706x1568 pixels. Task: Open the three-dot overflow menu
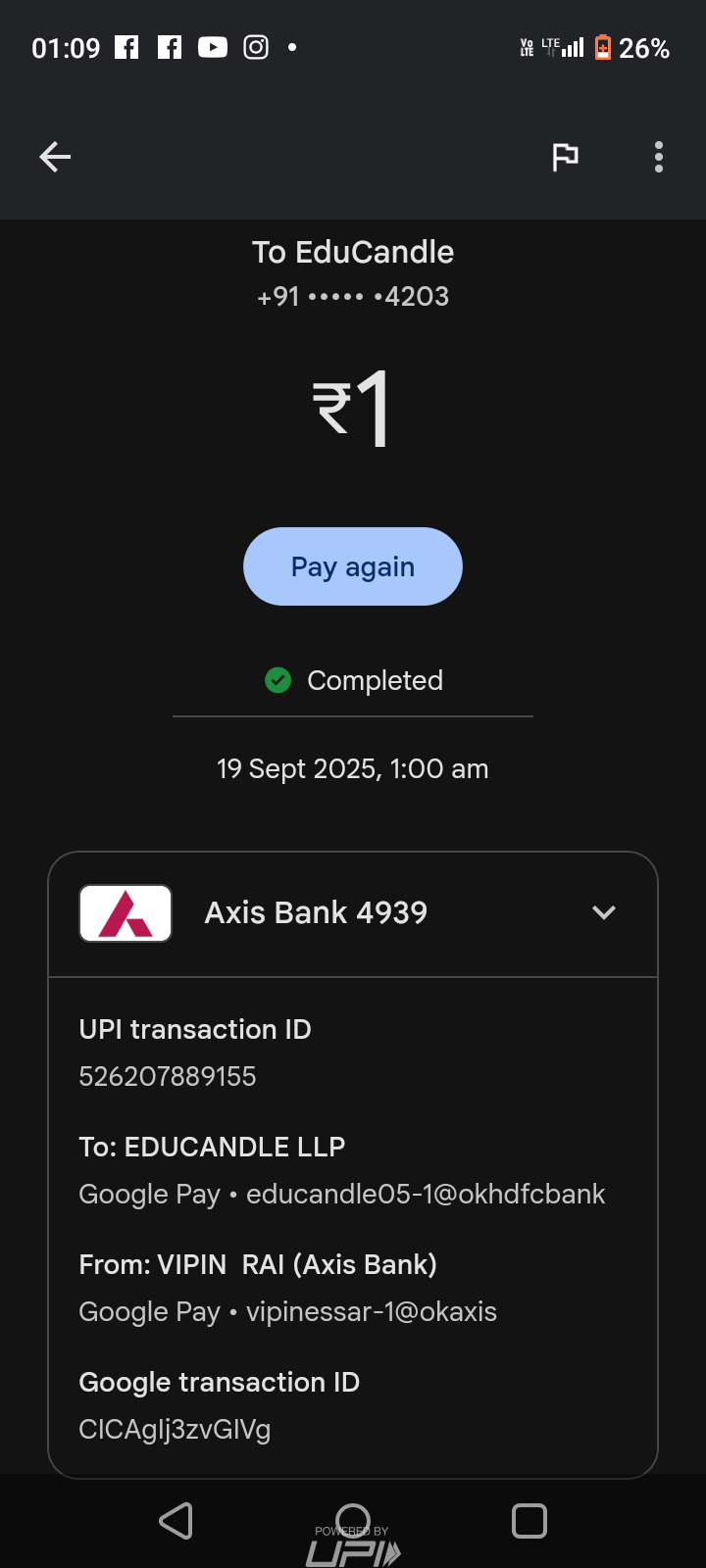point(659,157)
